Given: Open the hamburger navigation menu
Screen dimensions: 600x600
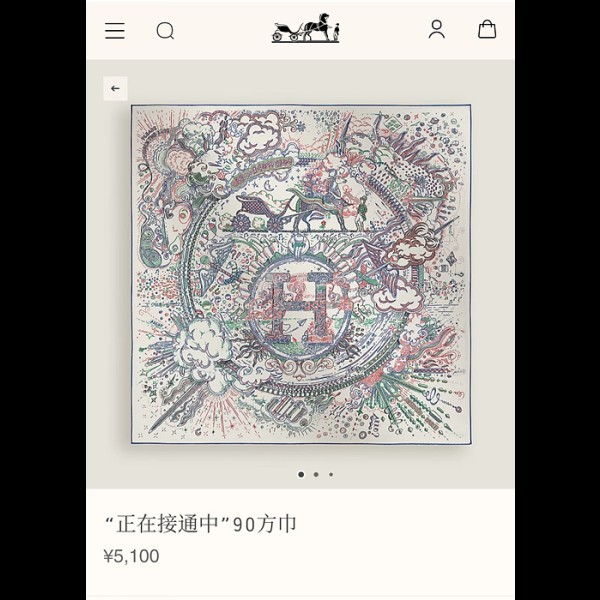Looking at the screenshot, I should [x=115, y=31].
